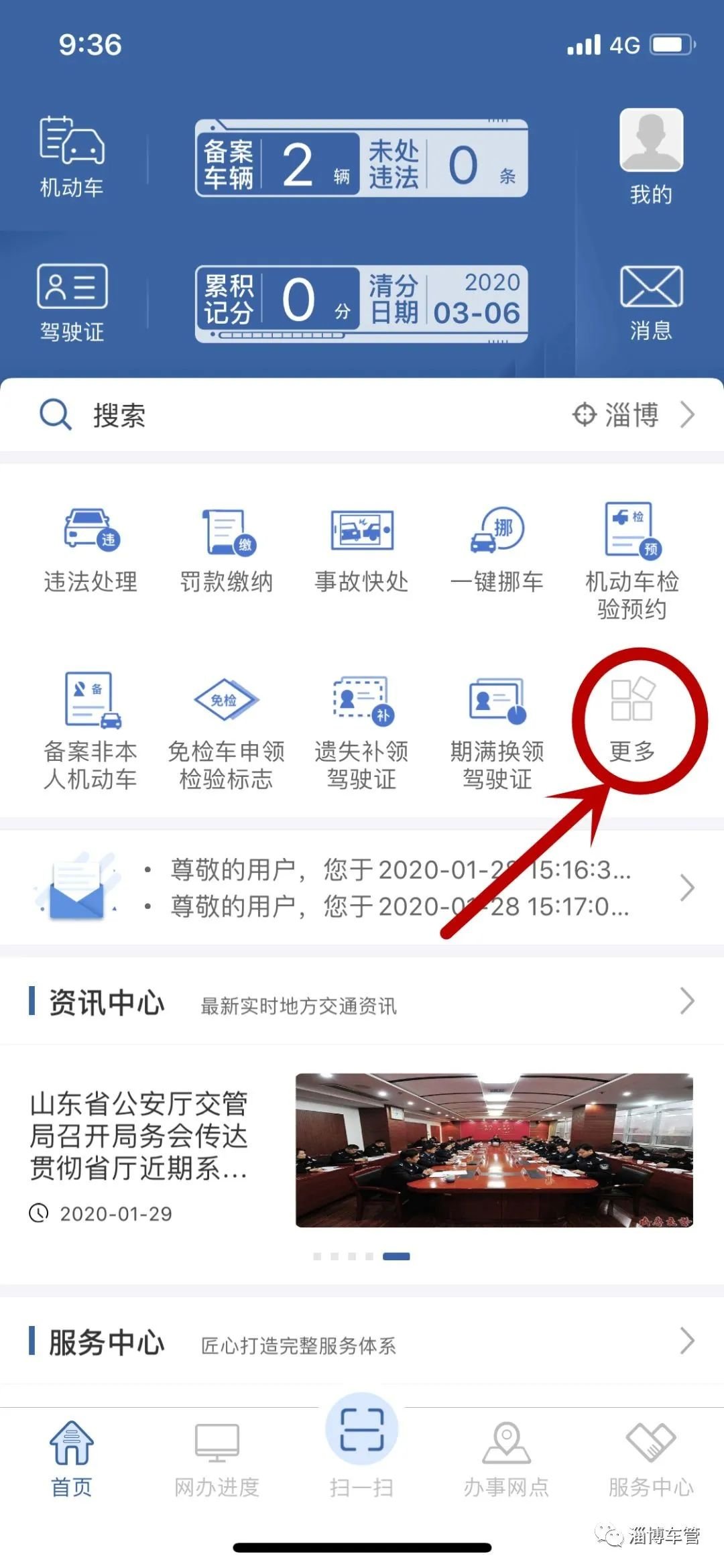
Task: Open 免检车申领检验标志 service
Action: (x=227, y=731)
